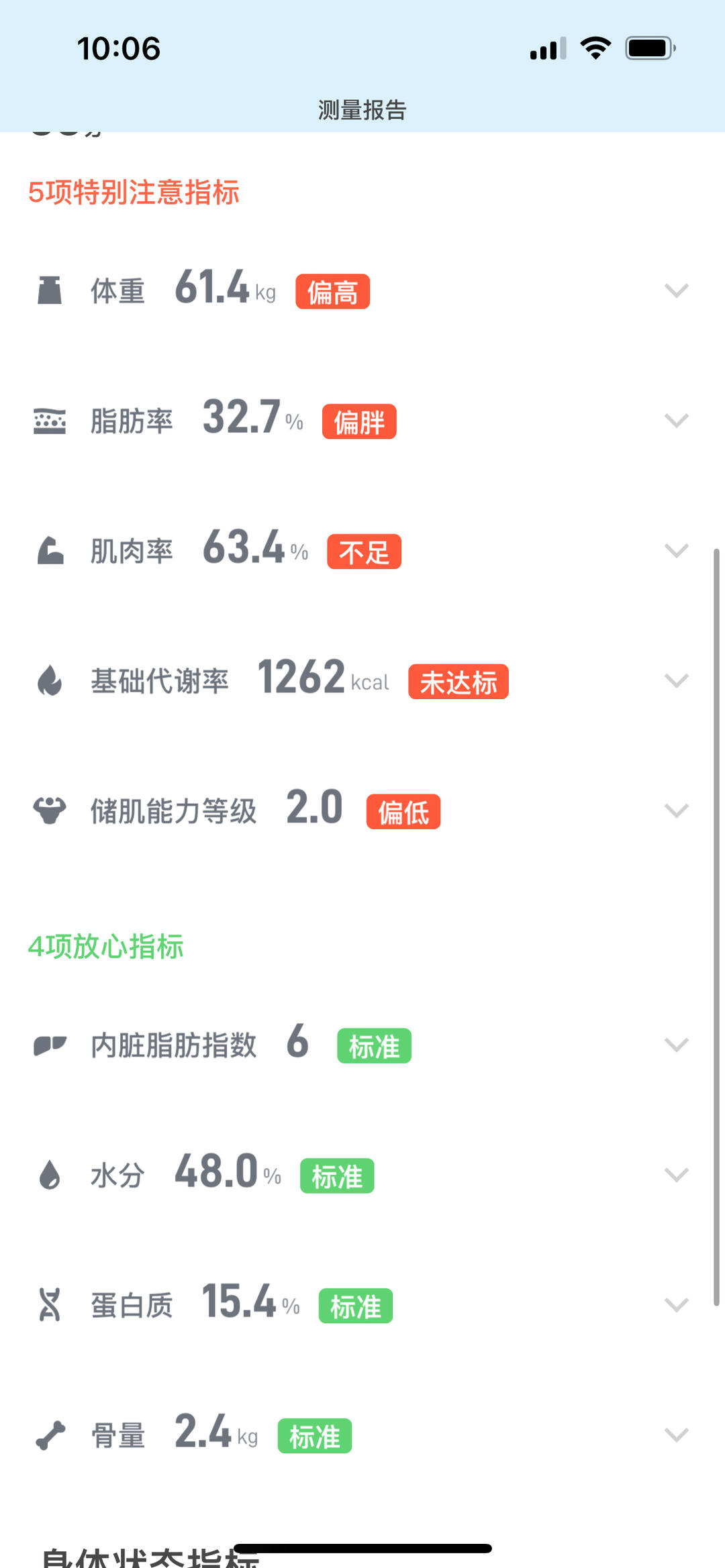Screen dimensions: 725x1568
Task: Expand the 内脏脂肪指数 row
Action: (x=676, y=1045)
